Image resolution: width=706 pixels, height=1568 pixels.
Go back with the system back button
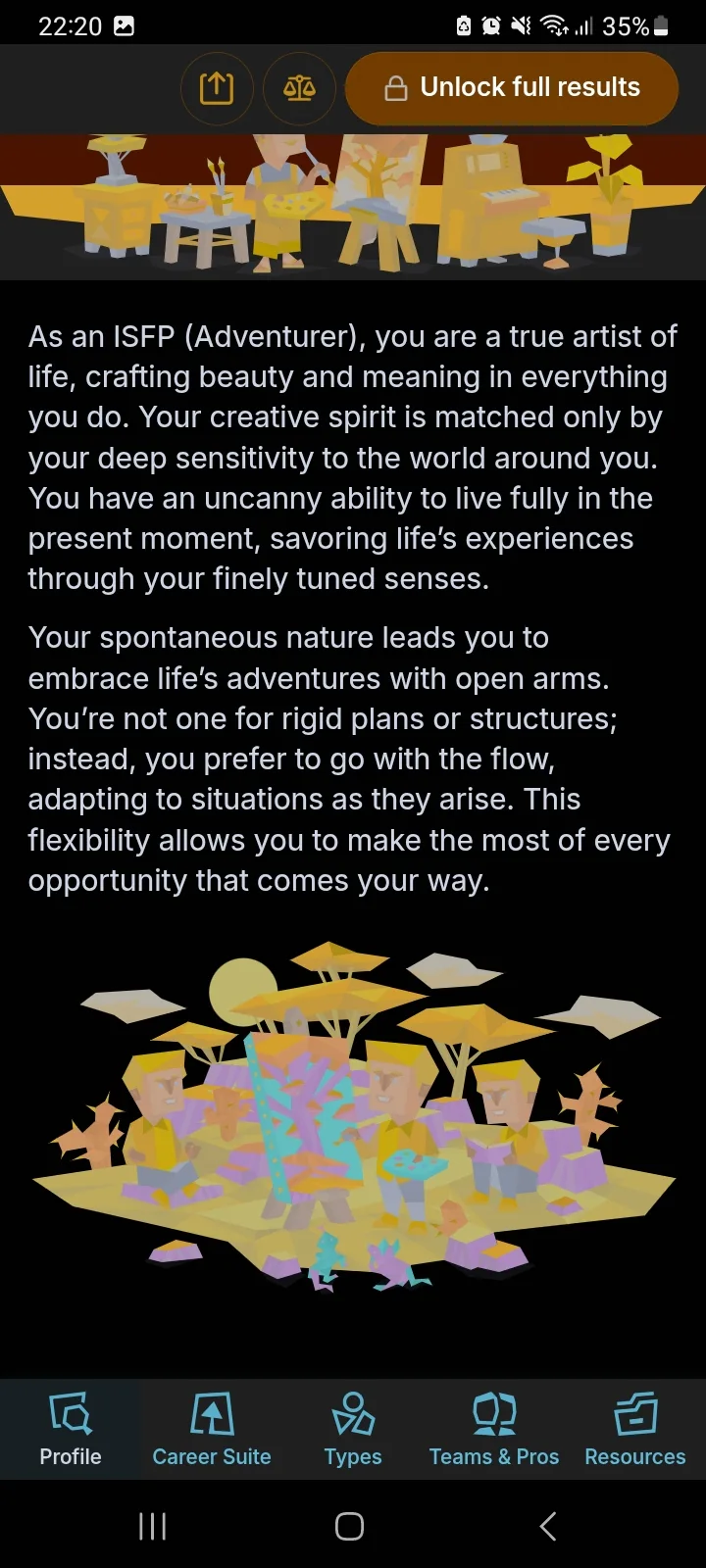548,1526
